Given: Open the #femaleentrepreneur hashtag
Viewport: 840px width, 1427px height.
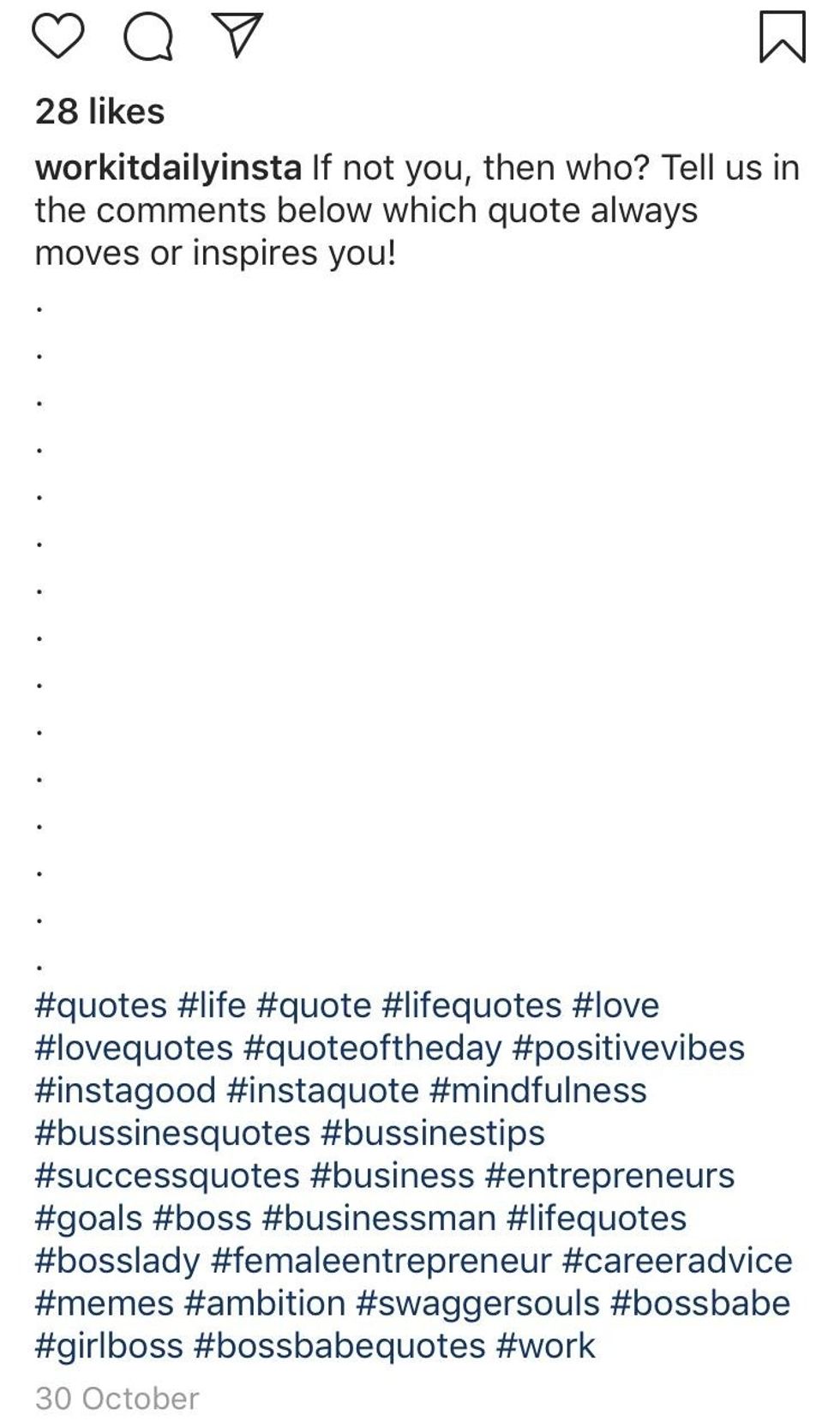Looking at the screenshot, I should 381,1261.
